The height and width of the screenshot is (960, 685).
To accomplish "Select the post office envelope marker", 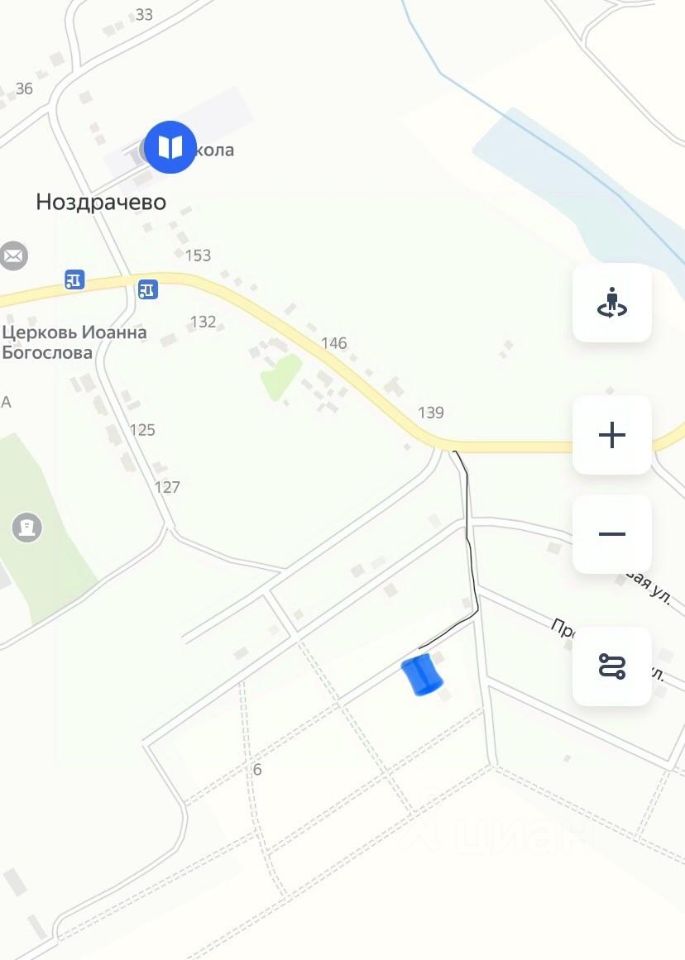I will tap(14, 256).
